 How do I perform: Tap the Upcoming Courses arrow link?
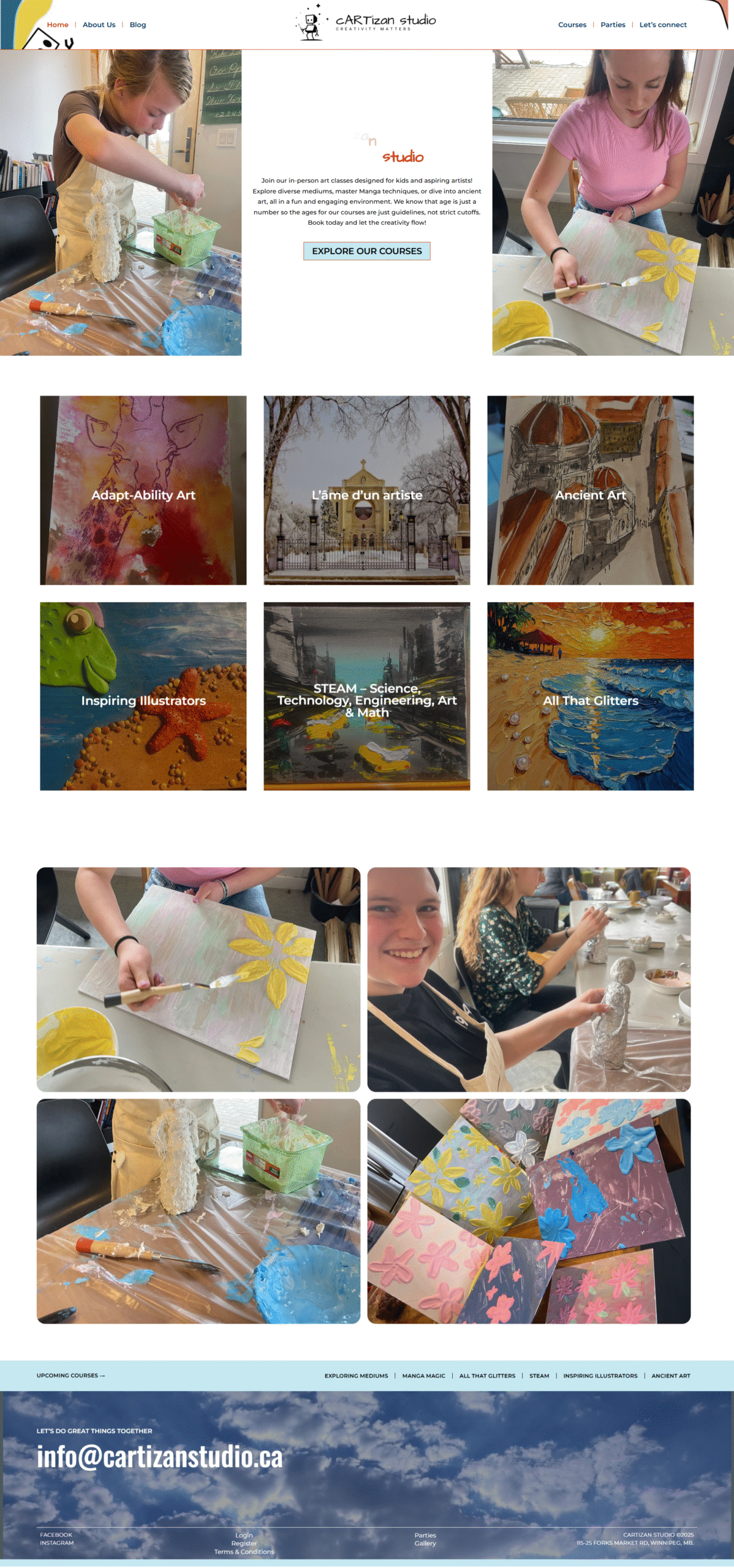[x=70, y=1375]
